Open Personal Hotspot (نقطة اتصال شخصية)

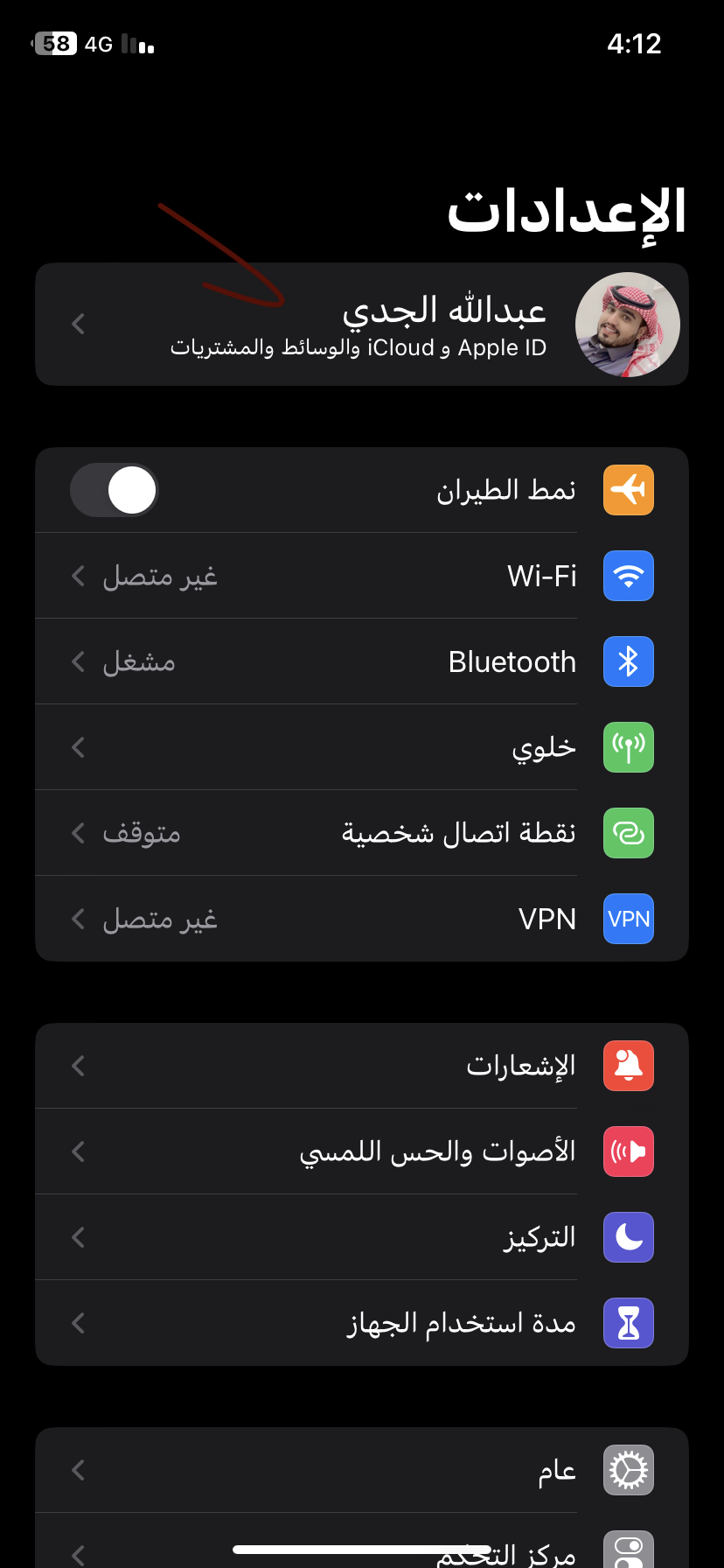pos(362,833)
